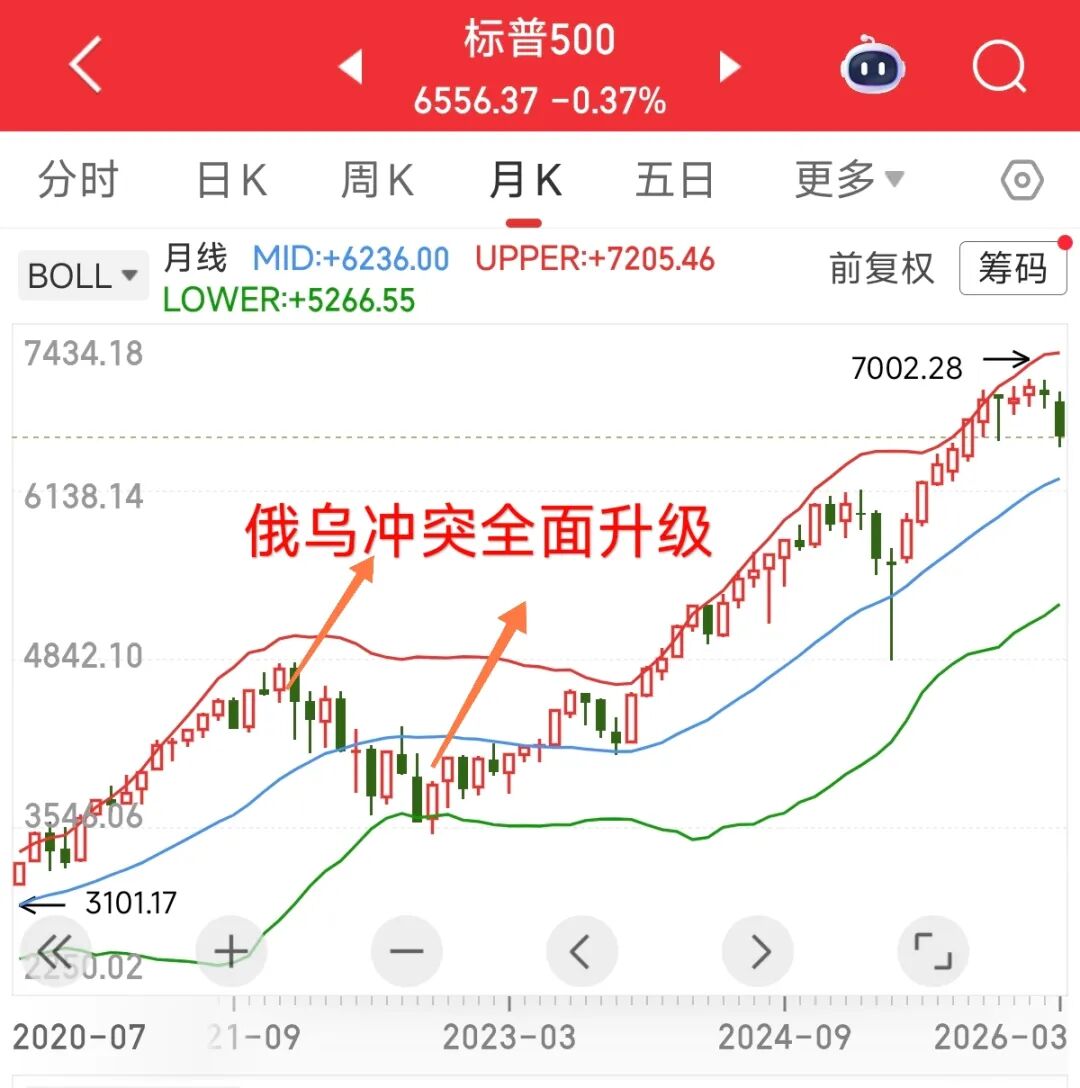
Task: Open the chart settings hexagon icon
Action: [x=1022, y=181]
